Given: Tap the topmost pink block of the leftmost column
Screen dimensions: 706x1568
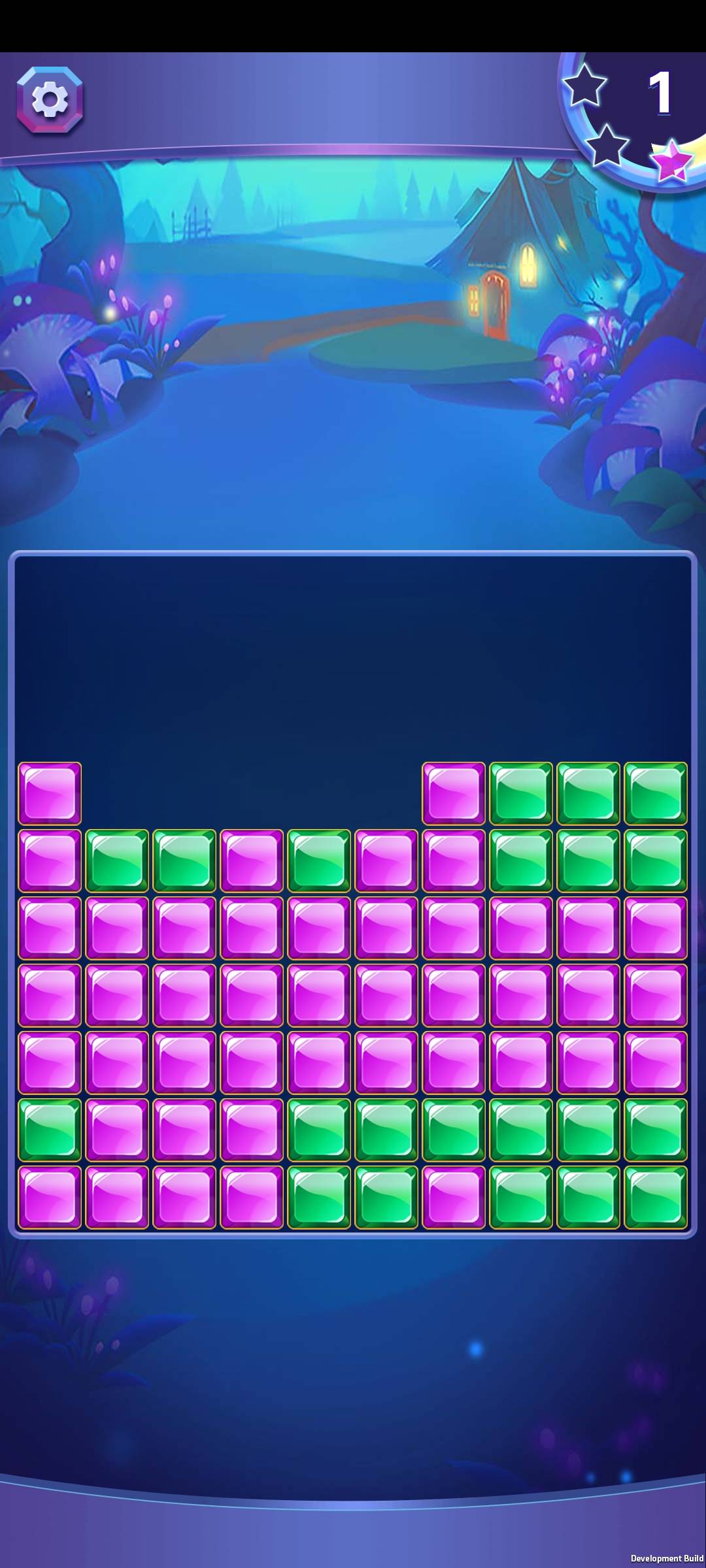Looking at the screenshot, I should (x=50, y=794).
